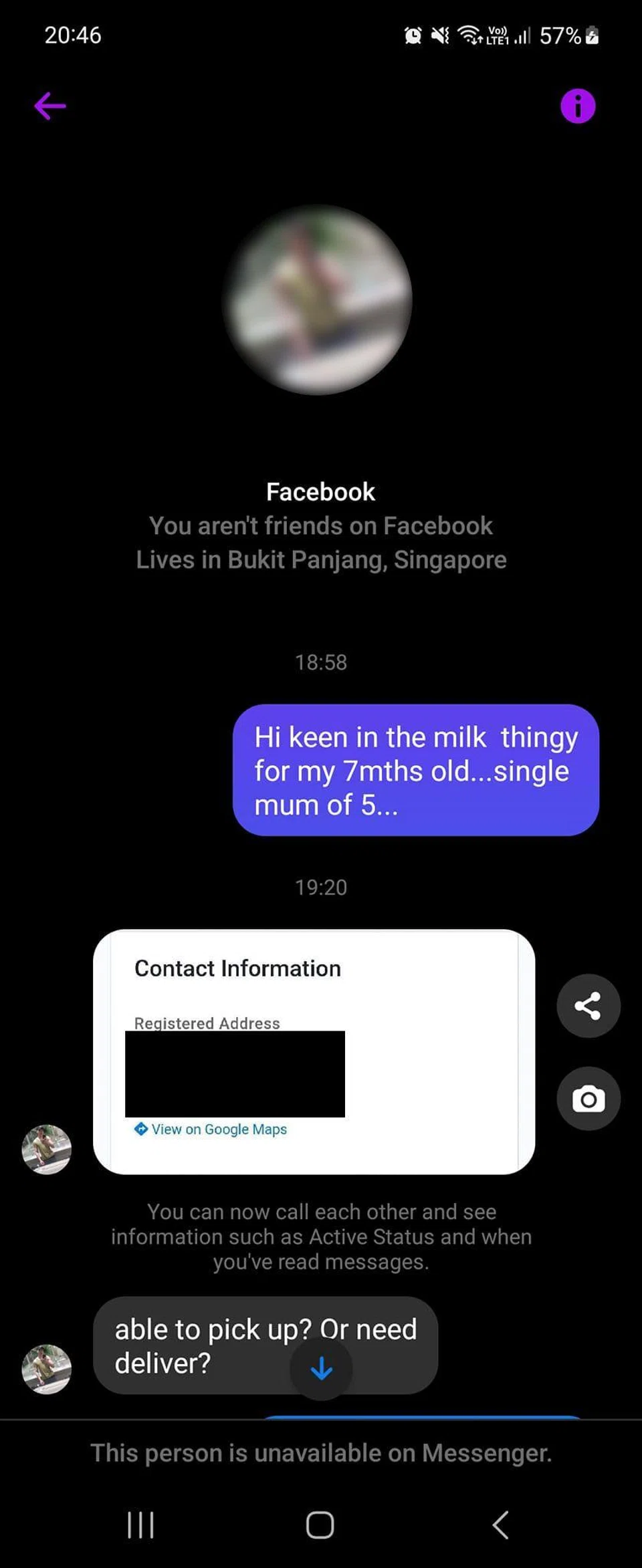Open the Contact Information image message
Image resolution: width=642 pixels, height=1568 pixels.
(314, 1051)
